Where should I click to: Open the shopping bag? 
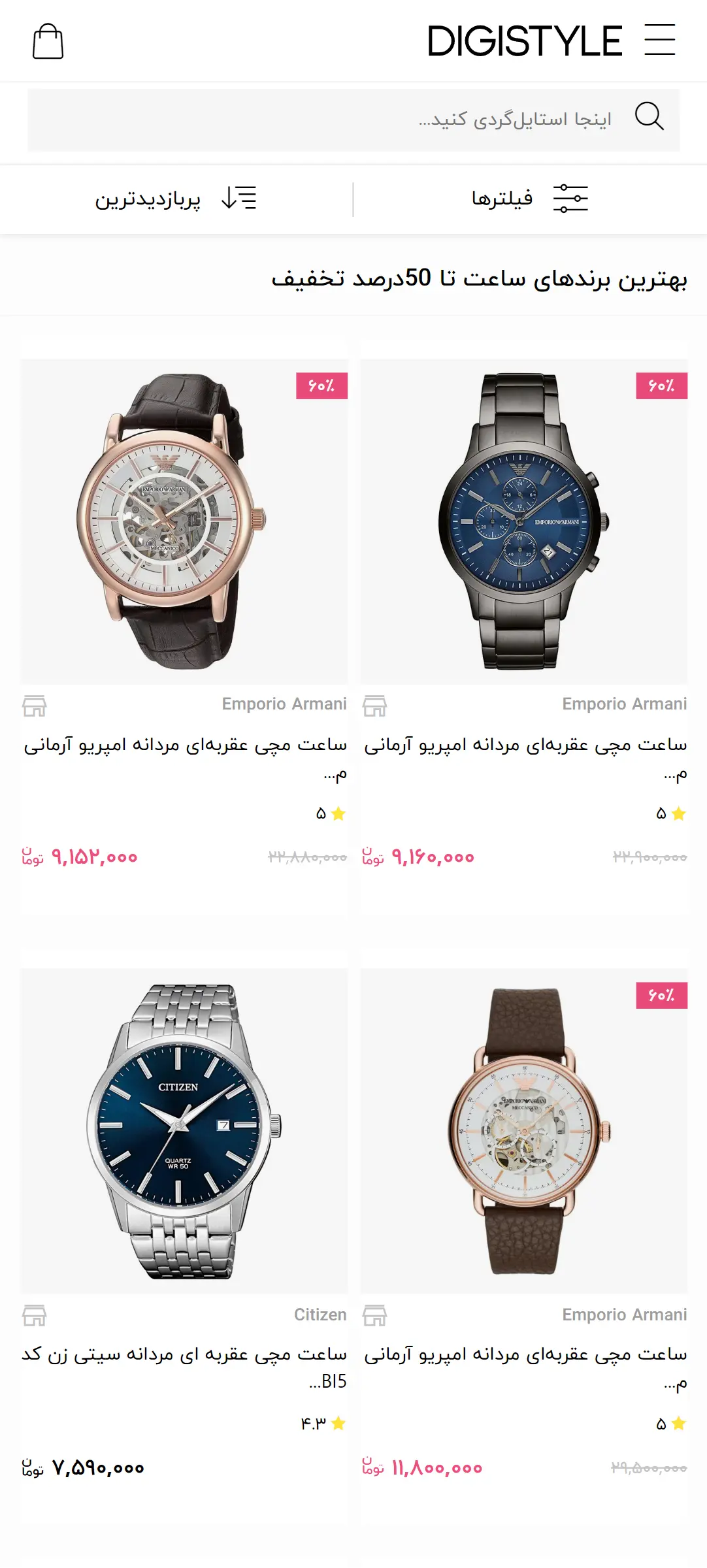pos(48,41)
